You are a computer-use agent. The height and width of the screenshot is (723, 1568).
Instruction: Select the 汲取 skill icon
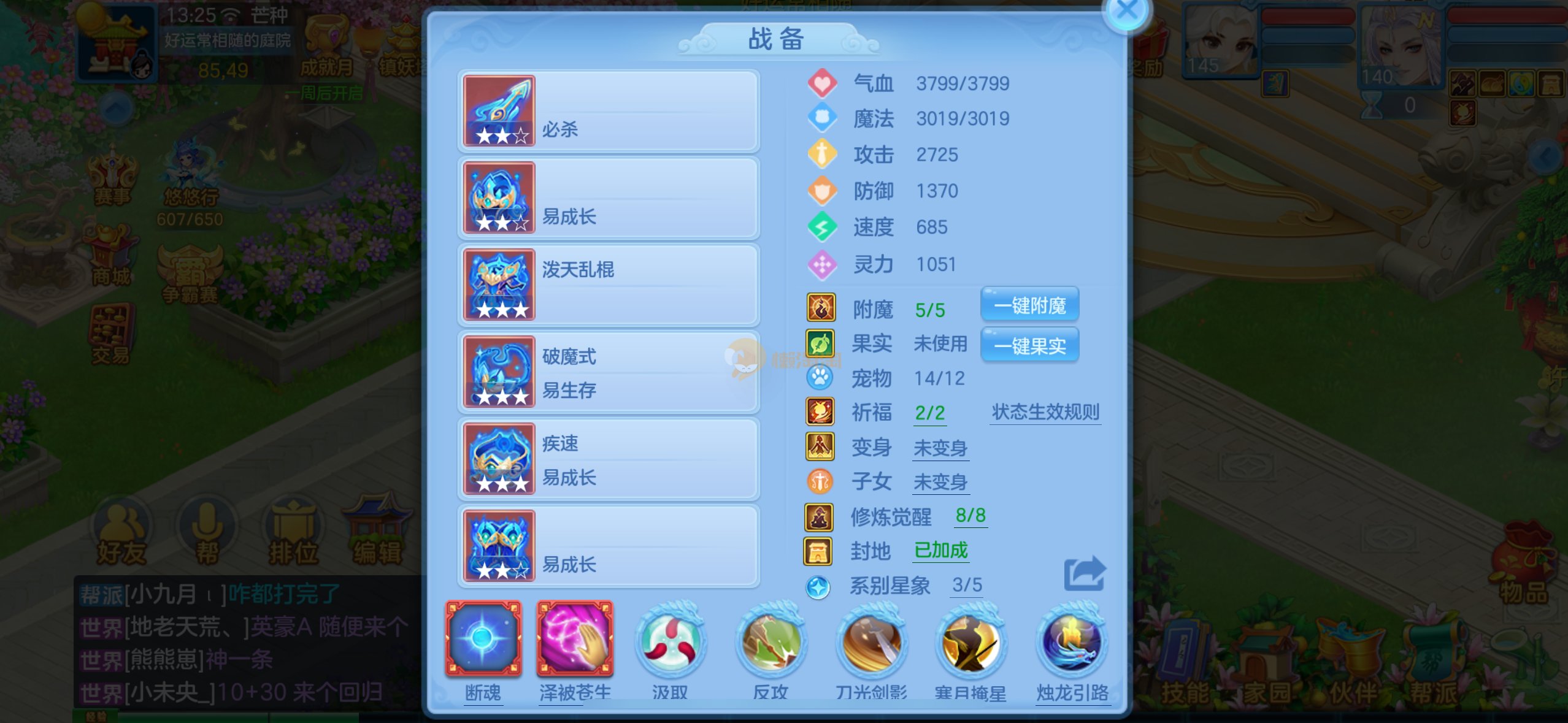click(670, 642)
